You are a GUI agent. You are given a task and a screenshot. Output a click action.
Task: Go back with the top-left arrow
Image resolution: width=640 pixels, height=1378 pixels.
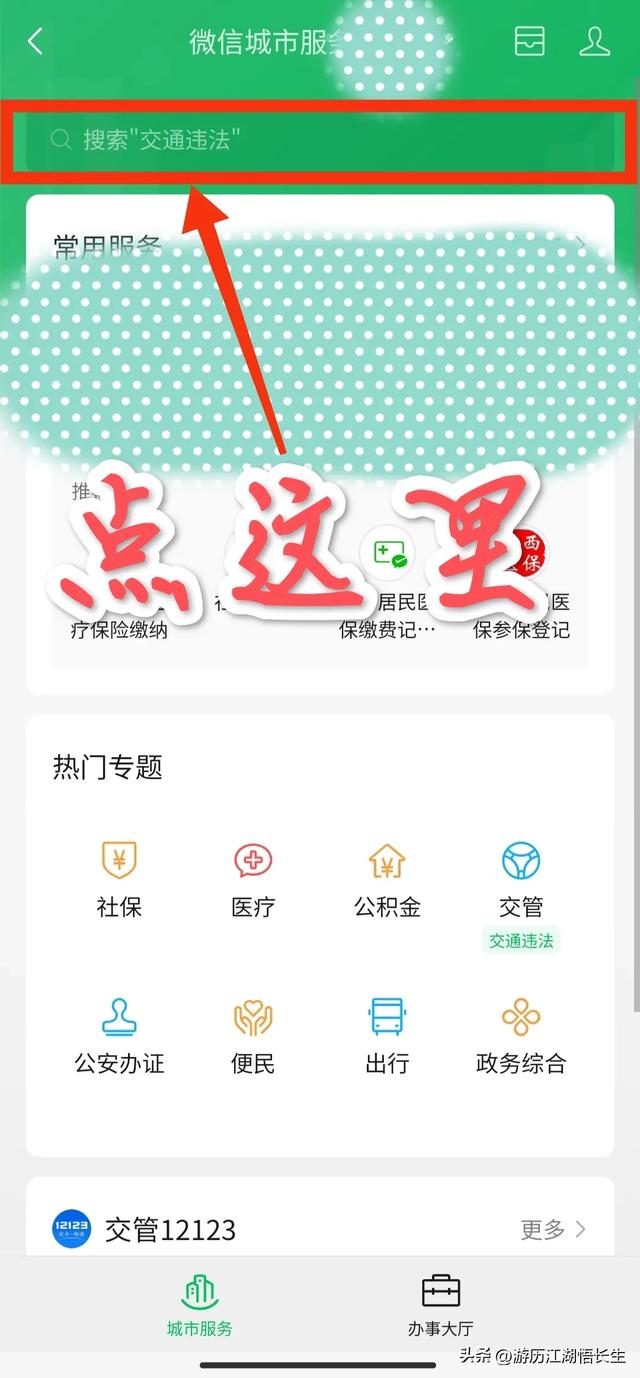point(36,41)
